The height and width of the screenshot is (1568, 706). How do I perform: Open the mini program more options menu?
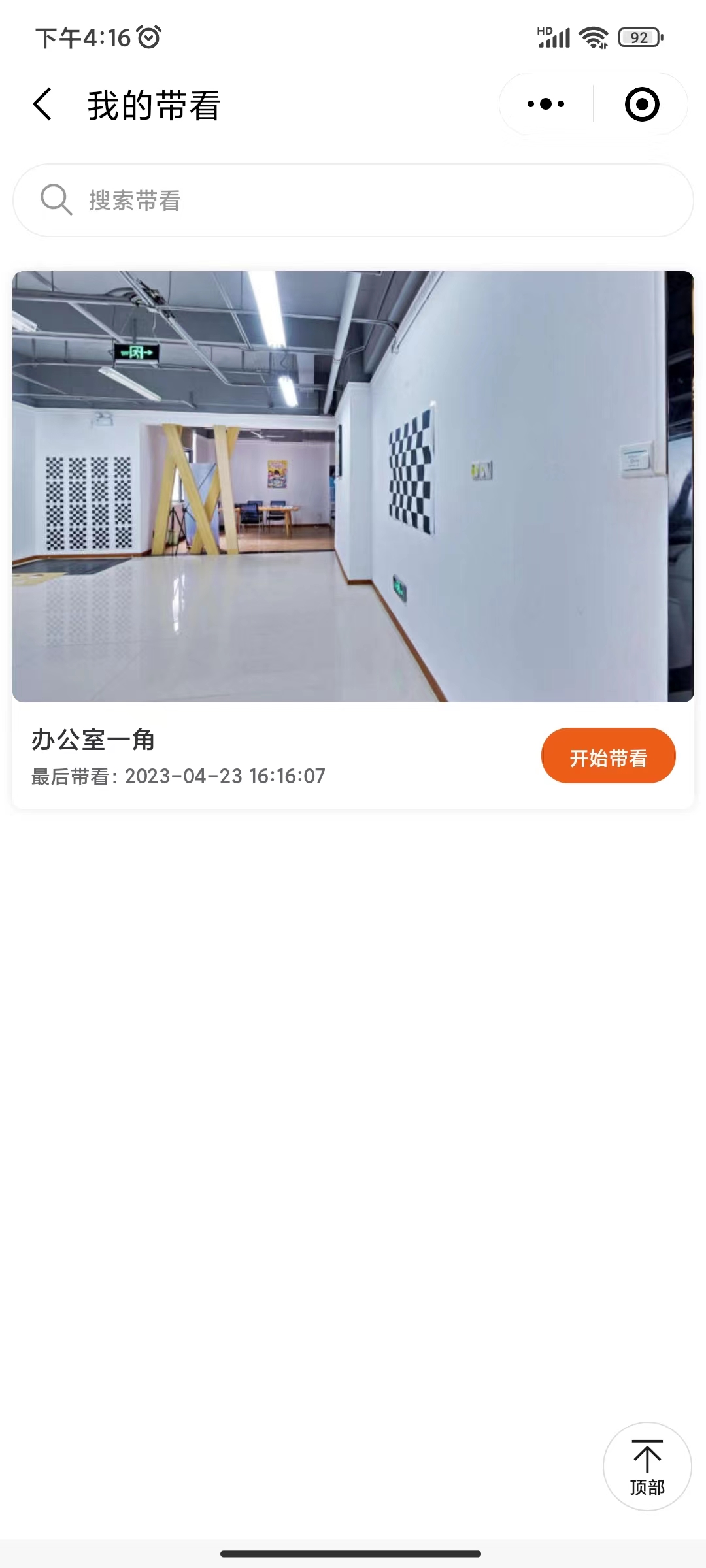click(546, 104)
